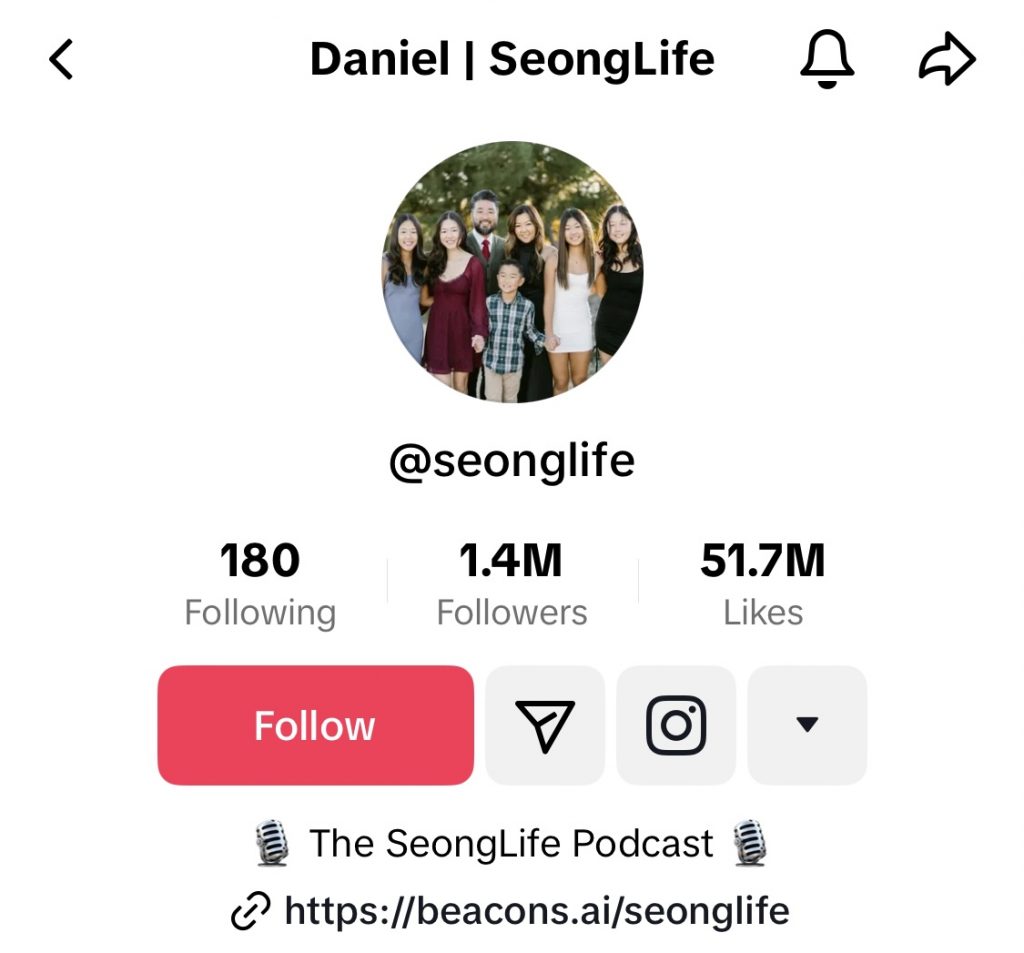Go back using the top-left arrow

coord(61,61)
